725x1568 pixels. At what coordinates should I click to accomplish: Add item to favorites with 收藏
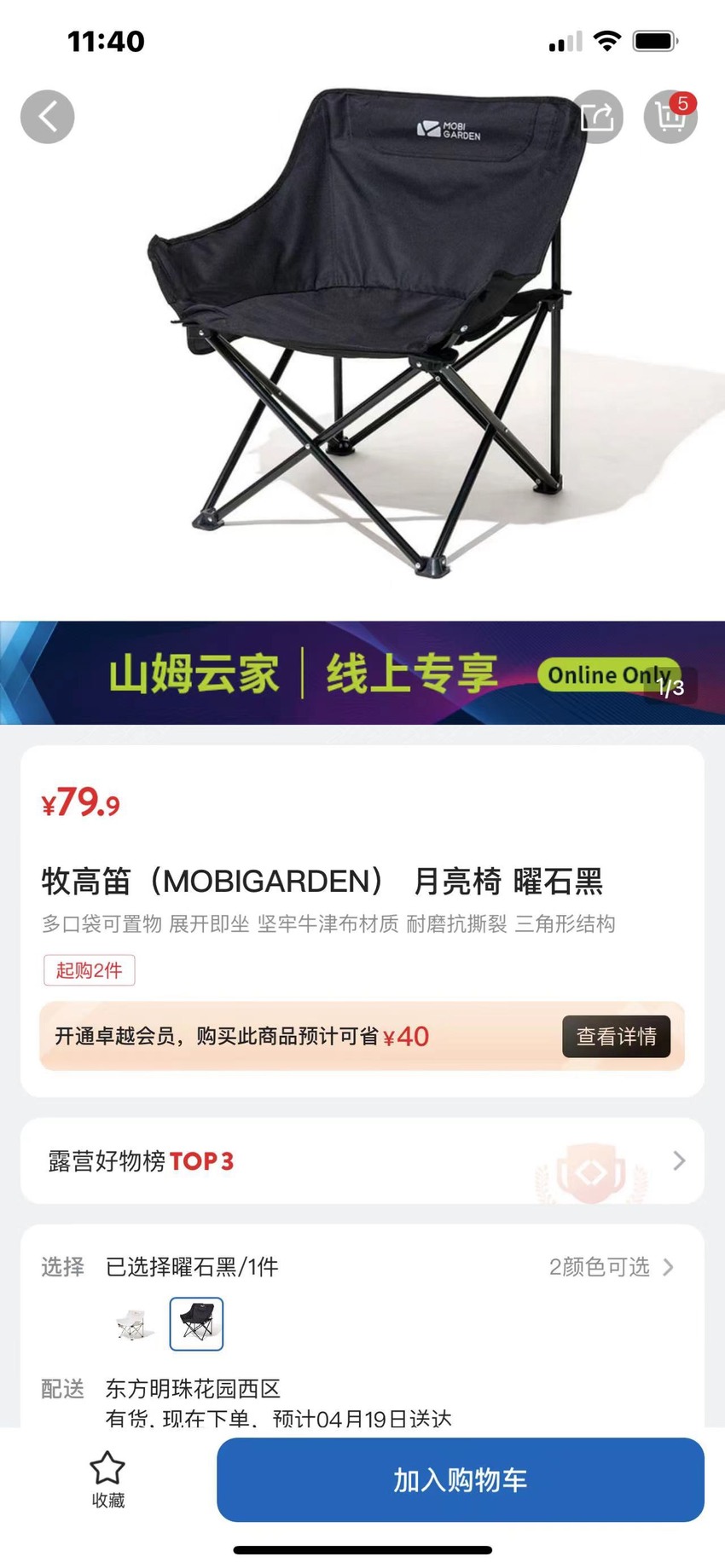click(107, 1480)
